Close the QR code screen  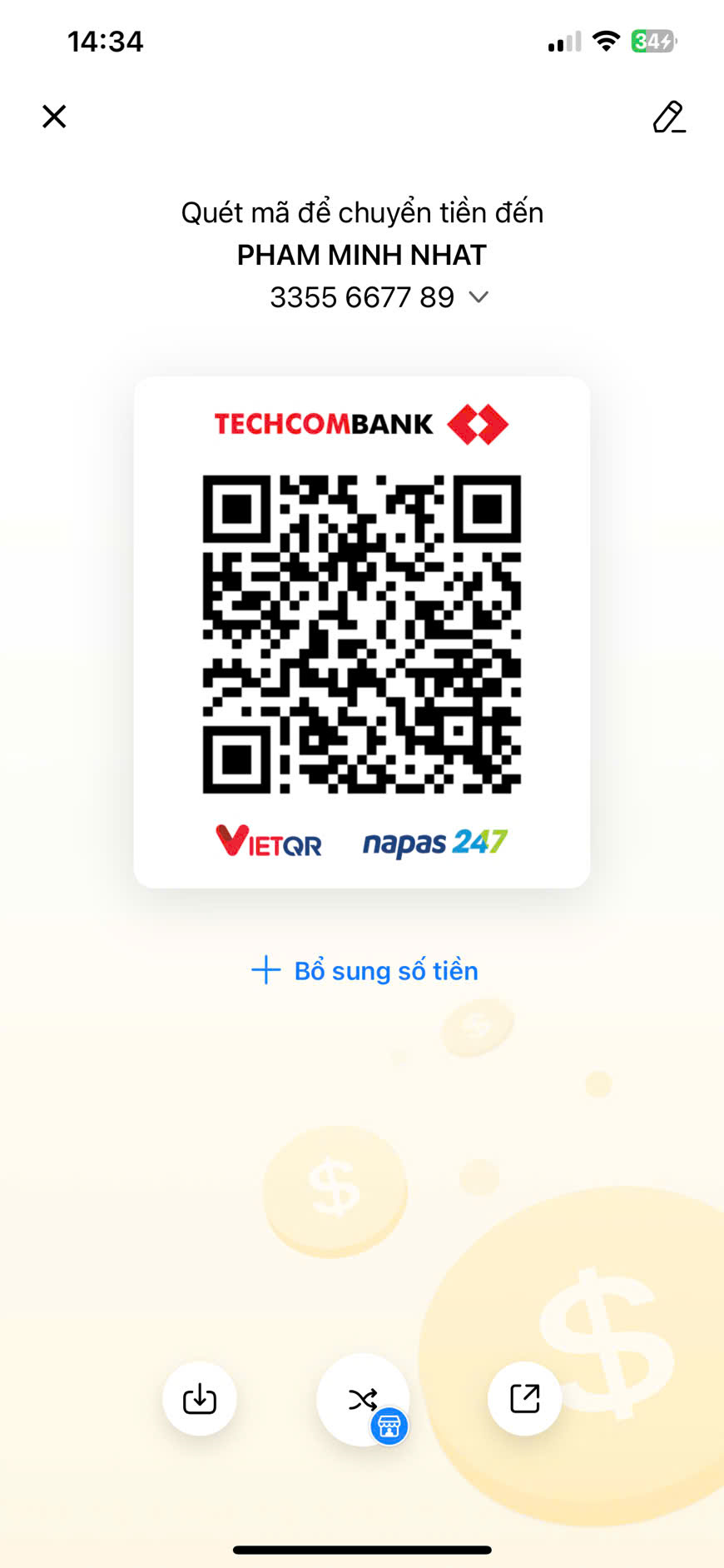[54, 117]
